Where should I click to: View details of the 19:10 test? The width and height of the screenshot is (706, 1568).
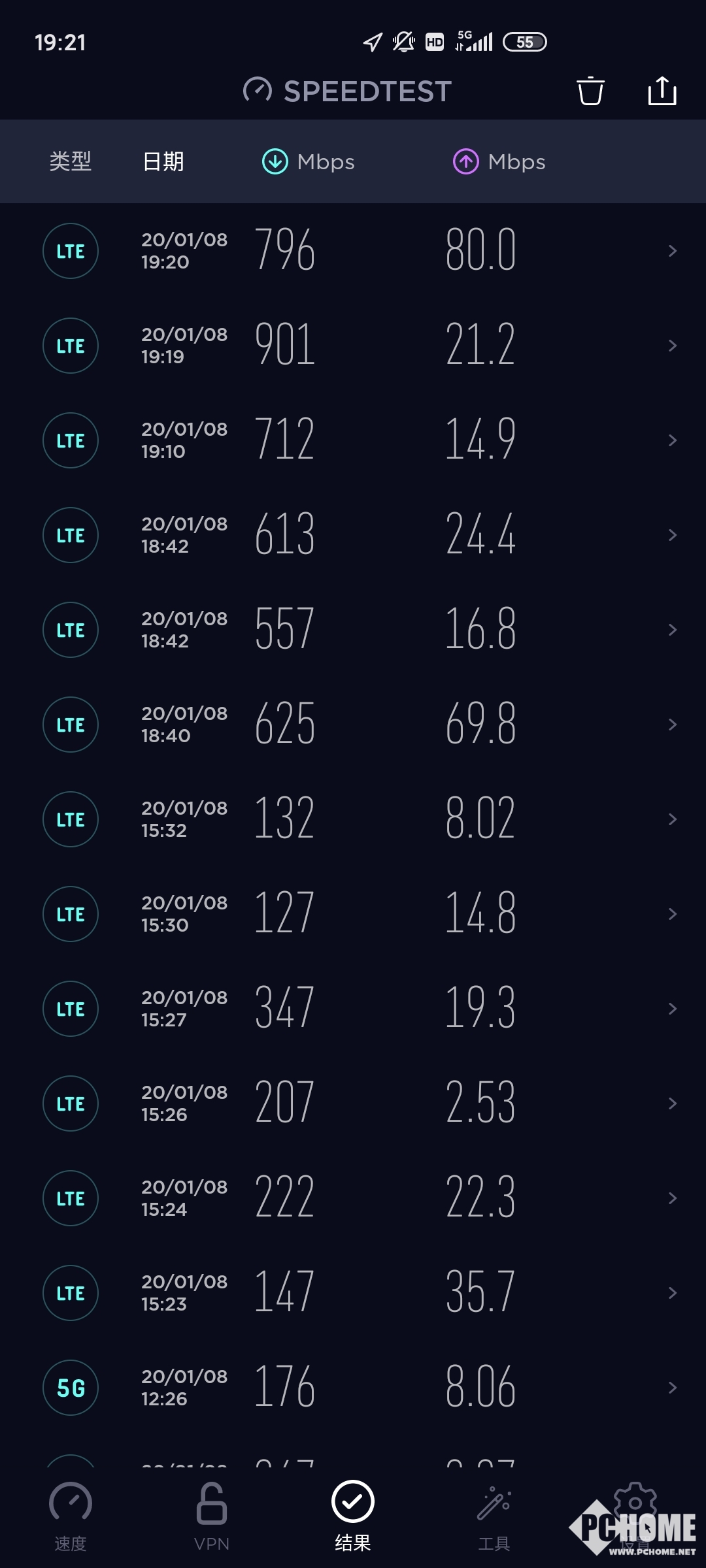coord(353,440)
